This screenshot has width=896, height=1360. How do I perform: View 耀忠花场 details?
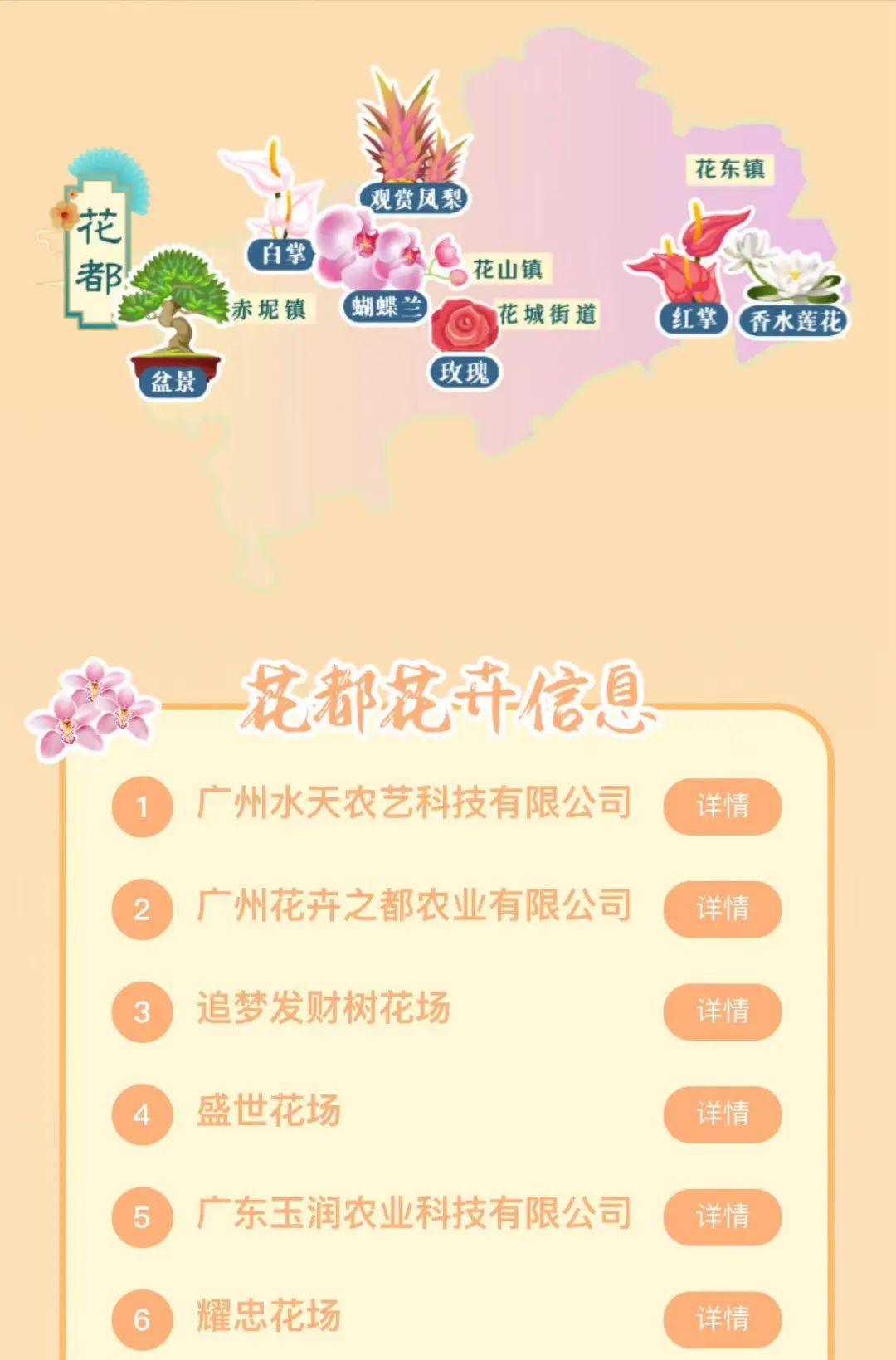click(722, 1319)
